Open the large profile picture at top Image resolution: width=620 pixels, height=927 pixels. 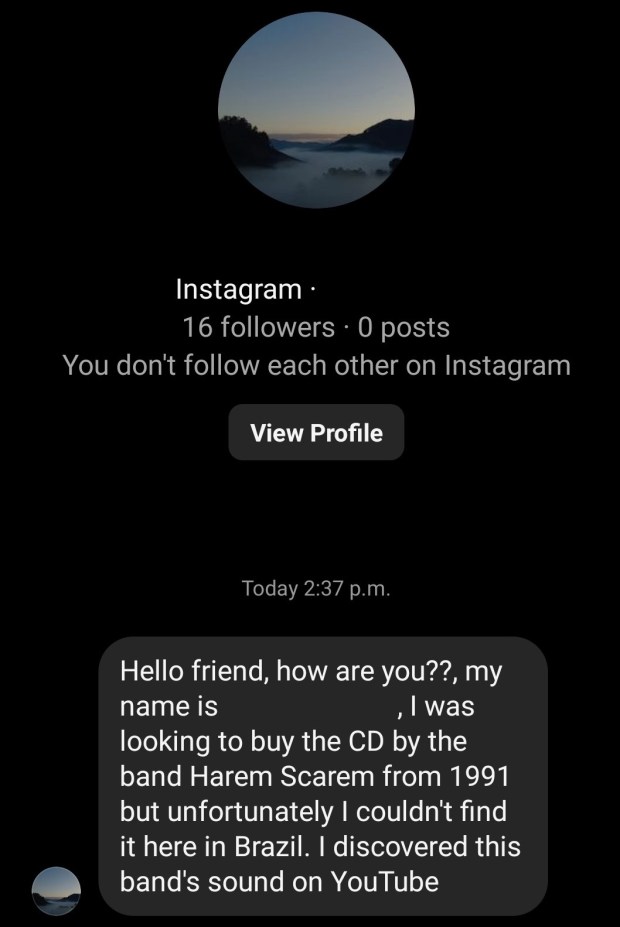click(316, 110)
